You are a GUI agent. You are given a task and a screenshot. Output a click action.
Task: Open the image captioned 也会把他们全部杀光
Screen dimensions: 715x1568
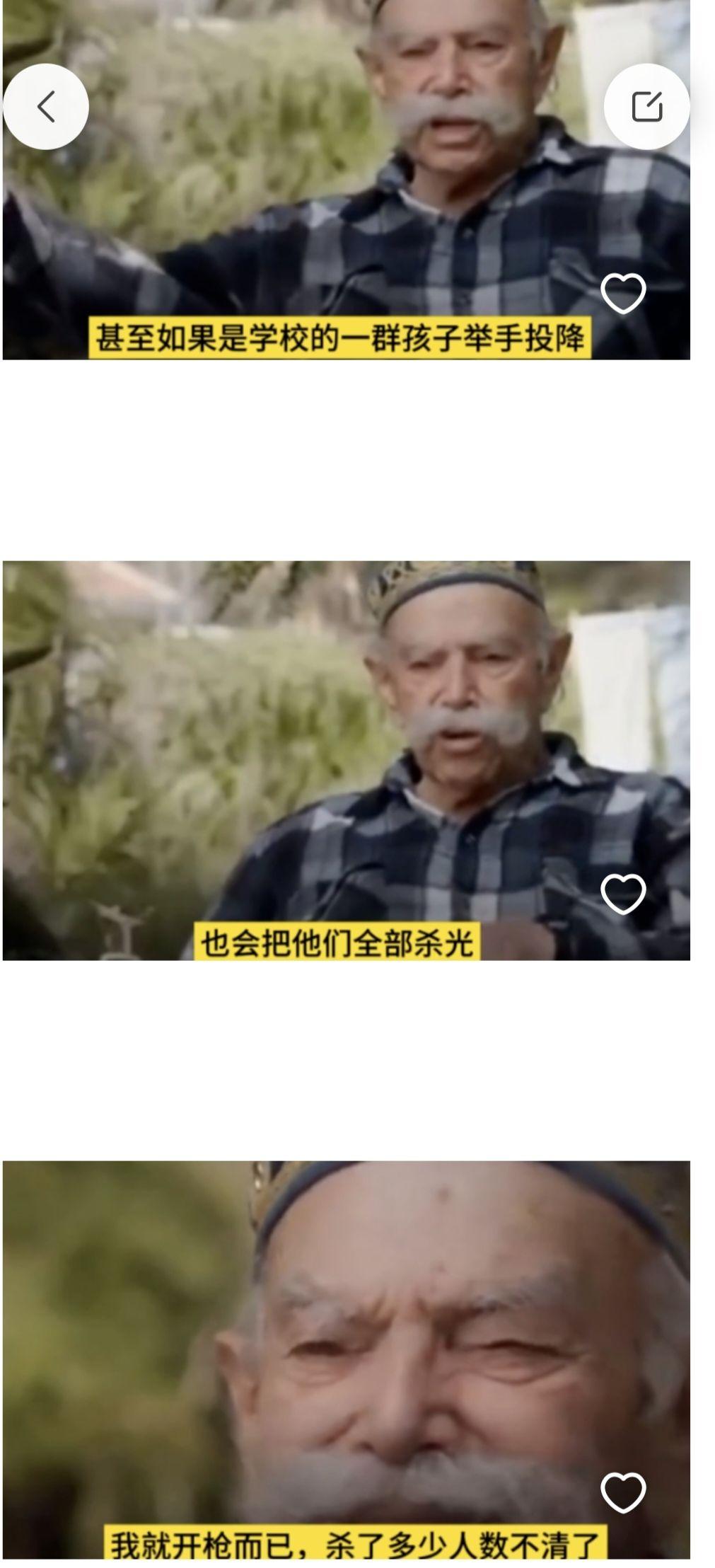coord(346,760)
